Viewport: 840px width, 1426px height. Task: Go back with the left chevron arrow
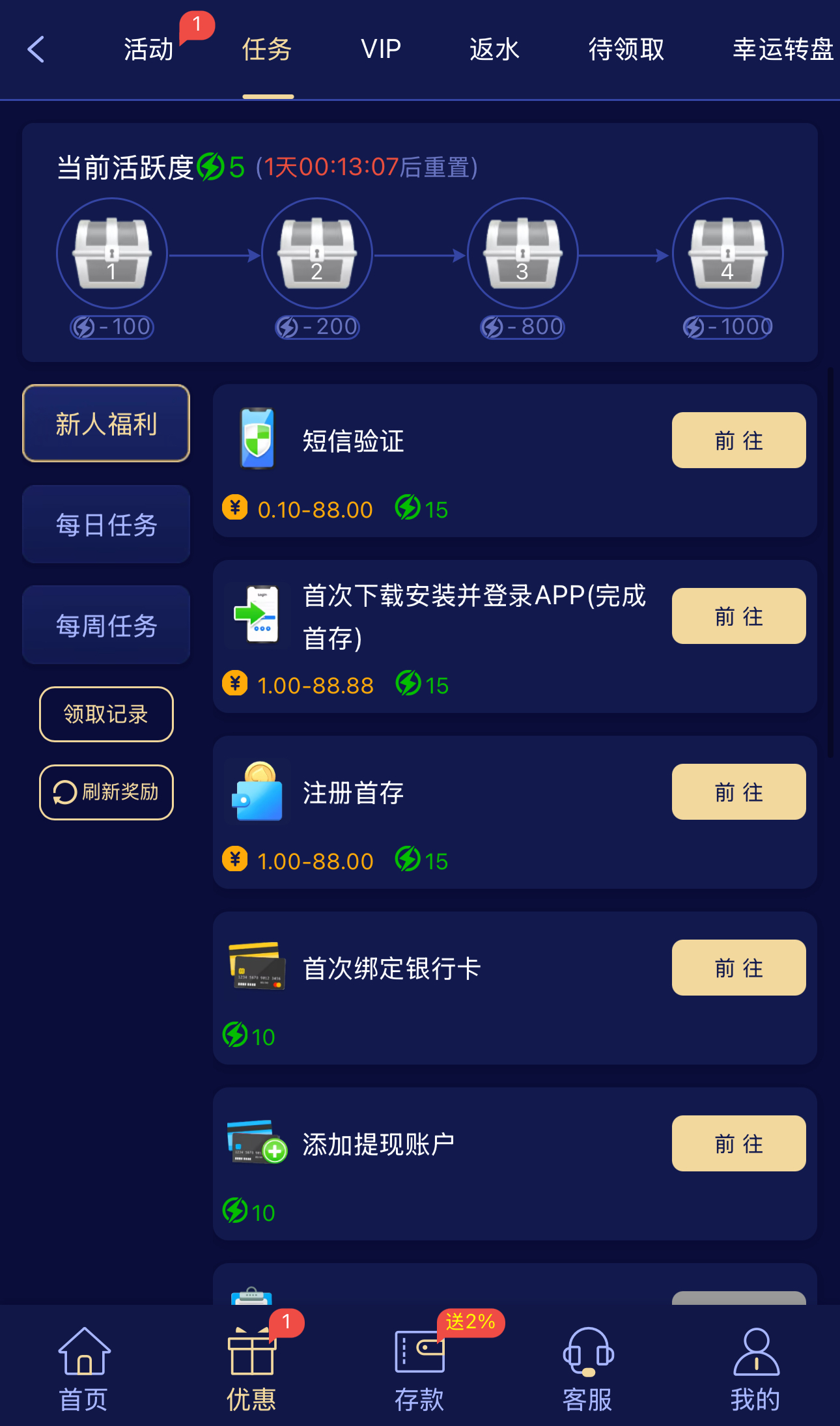(x=36, y=49)
